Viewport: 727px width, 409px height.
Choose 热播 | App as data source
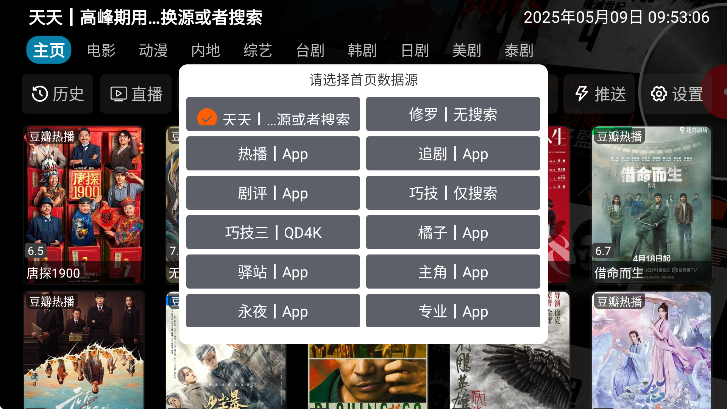tap(272, 154)
